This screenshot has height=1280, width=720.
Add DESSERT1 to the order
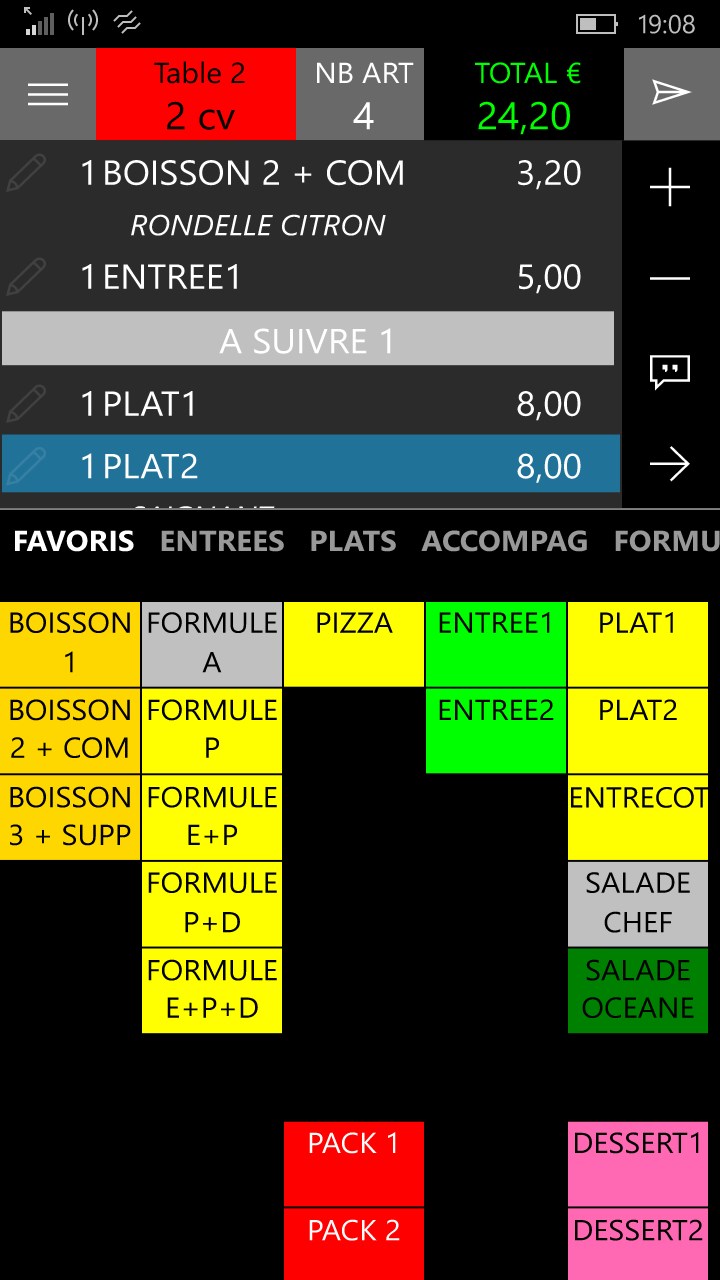pyautogui.click(x=638, y=1163)
